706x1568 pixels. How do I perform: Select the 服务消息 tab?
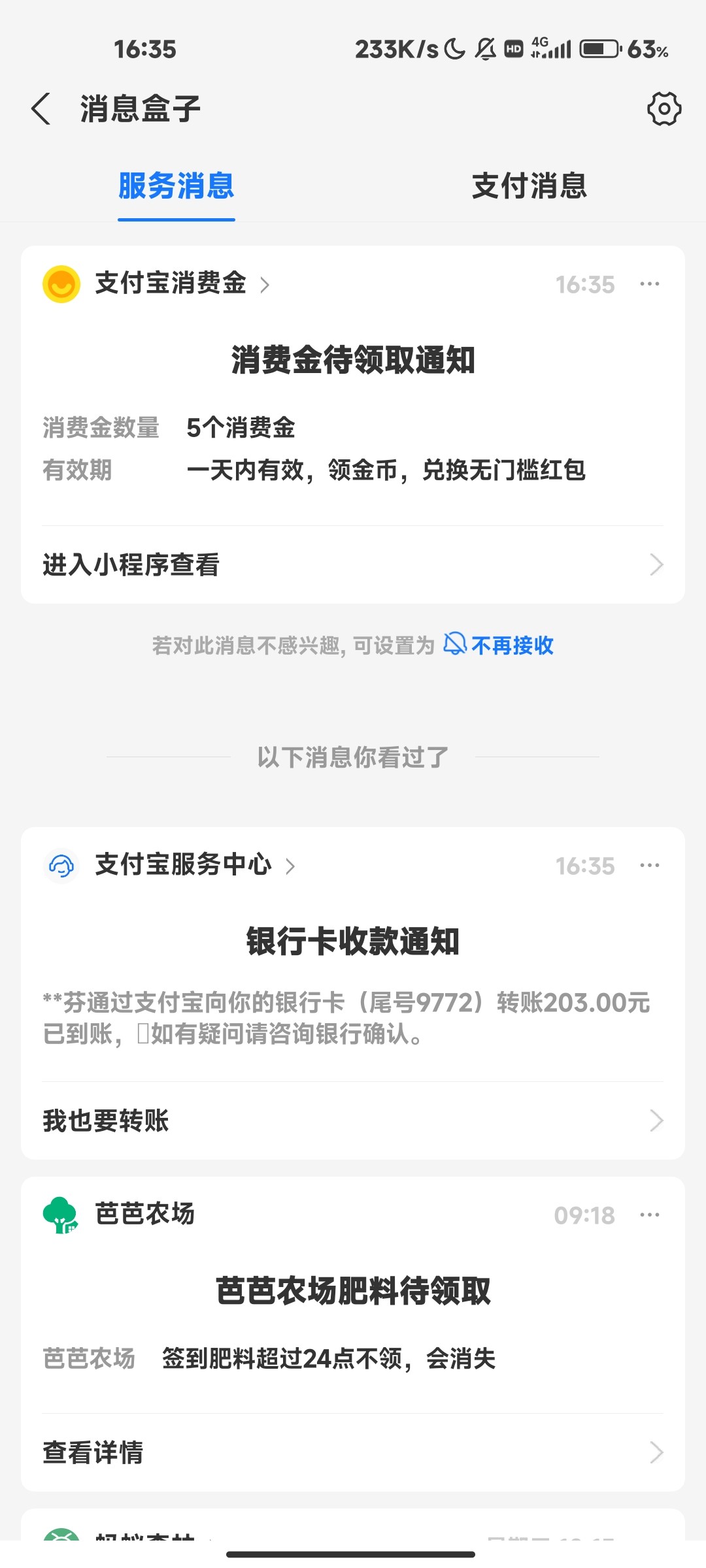(176, 186)
